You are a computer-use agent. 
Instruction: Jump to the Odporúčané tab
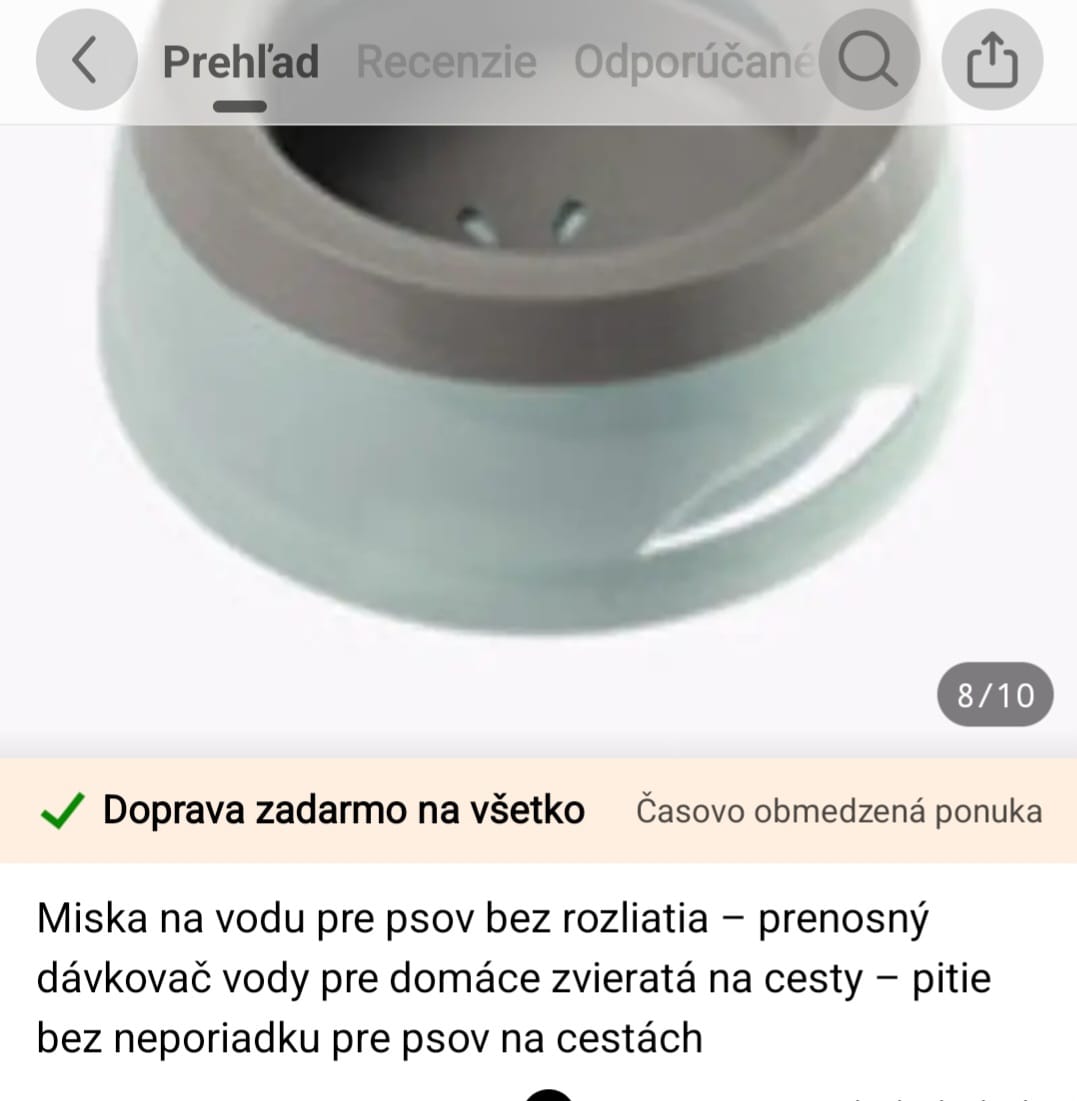coord(692,62)
